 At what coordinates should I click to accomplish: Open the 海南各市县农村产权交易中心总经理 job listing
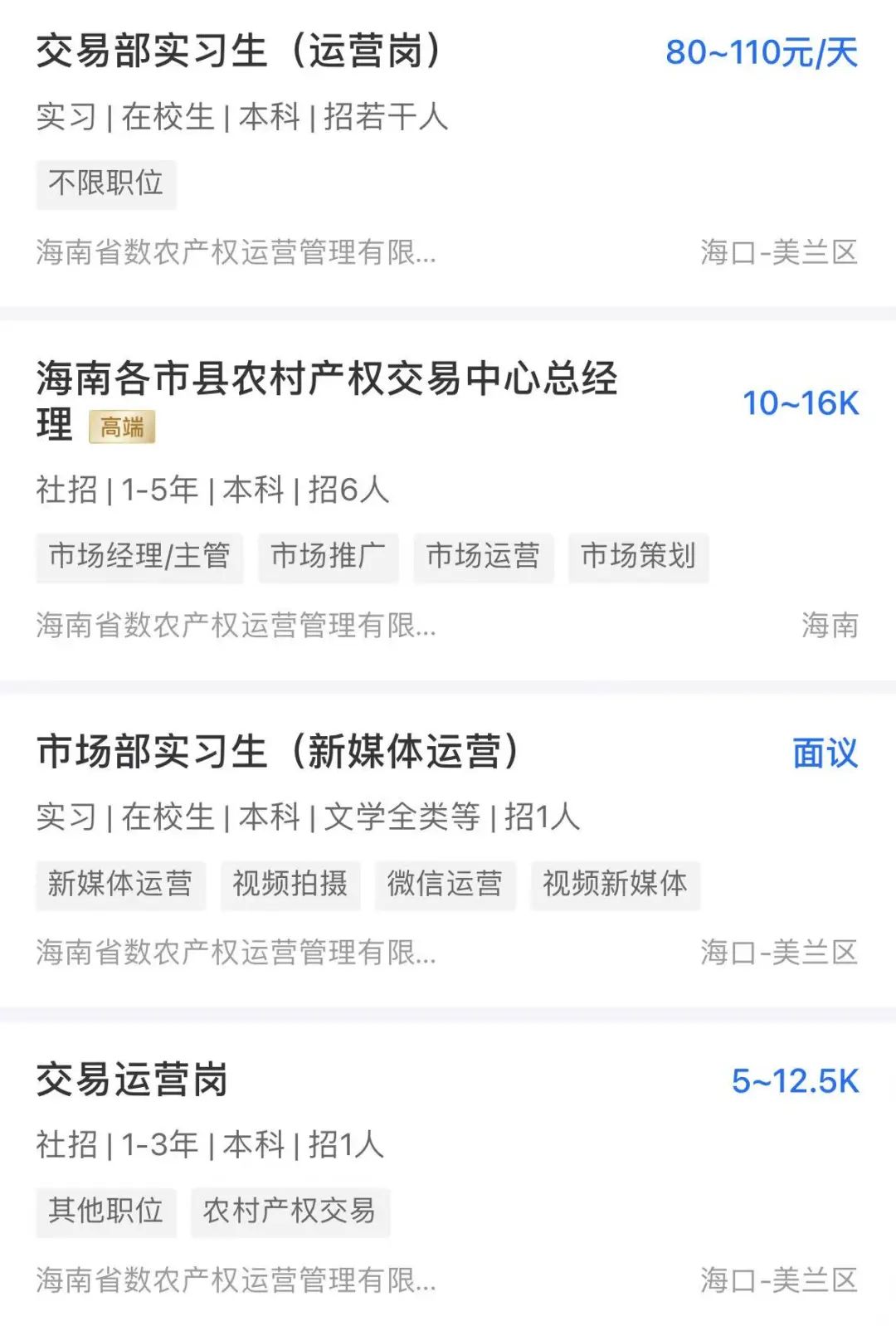327,380
